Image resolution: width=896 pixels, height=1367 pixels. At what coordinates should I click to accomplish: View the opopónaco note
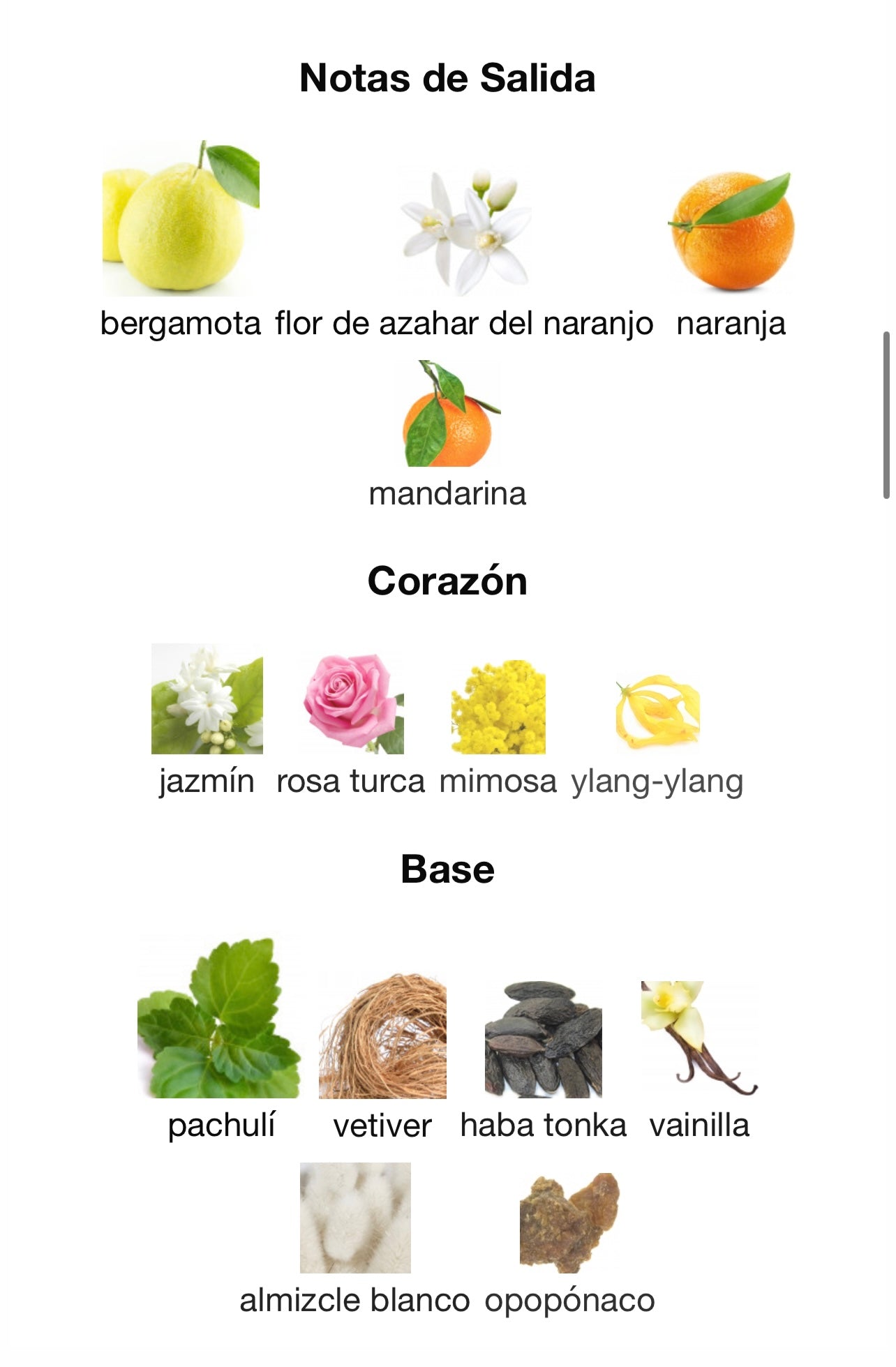pyautogui.click(x=569, y=1223)
